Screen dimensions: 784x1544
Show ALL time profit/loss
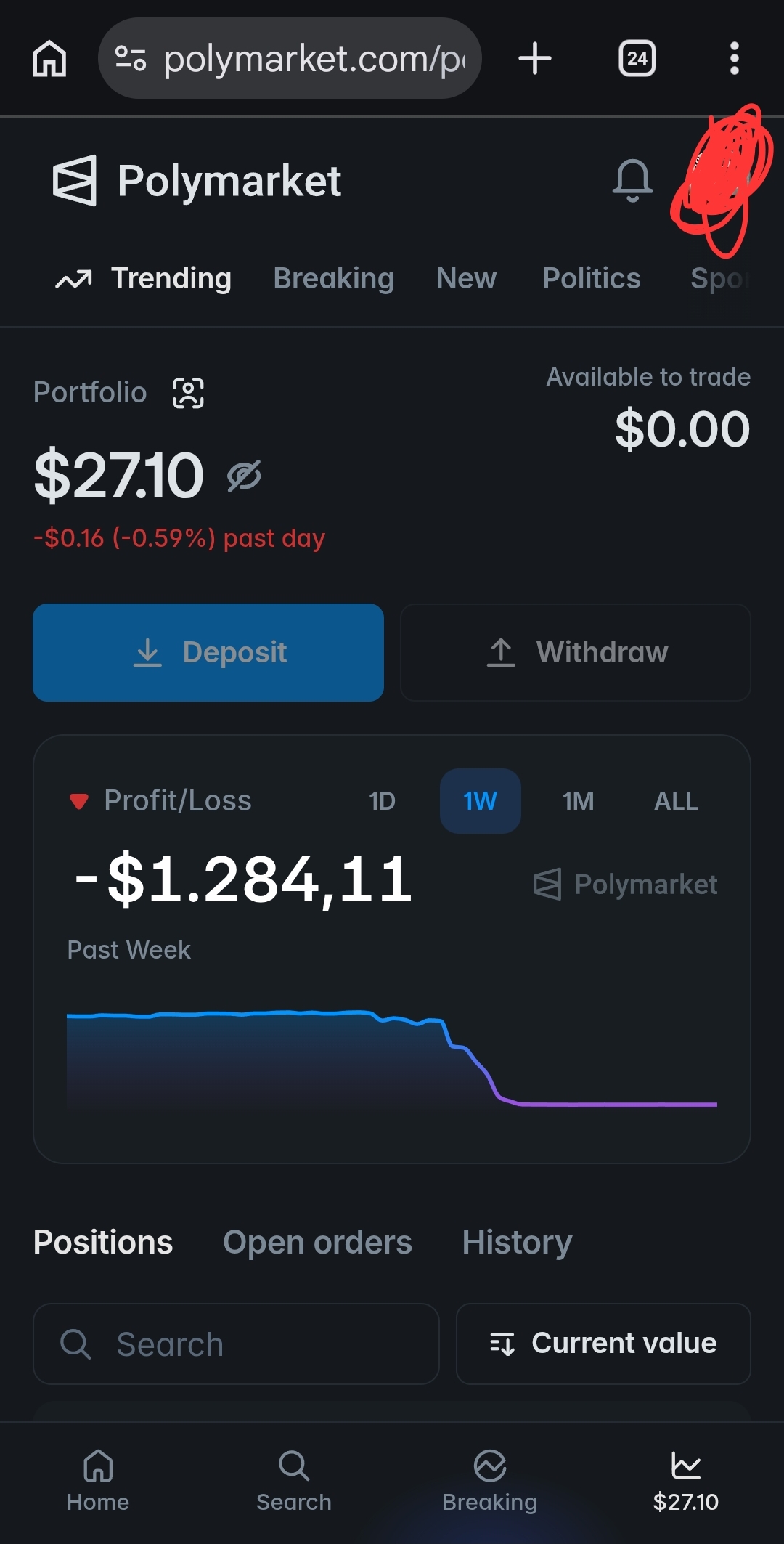pos(676,801)
